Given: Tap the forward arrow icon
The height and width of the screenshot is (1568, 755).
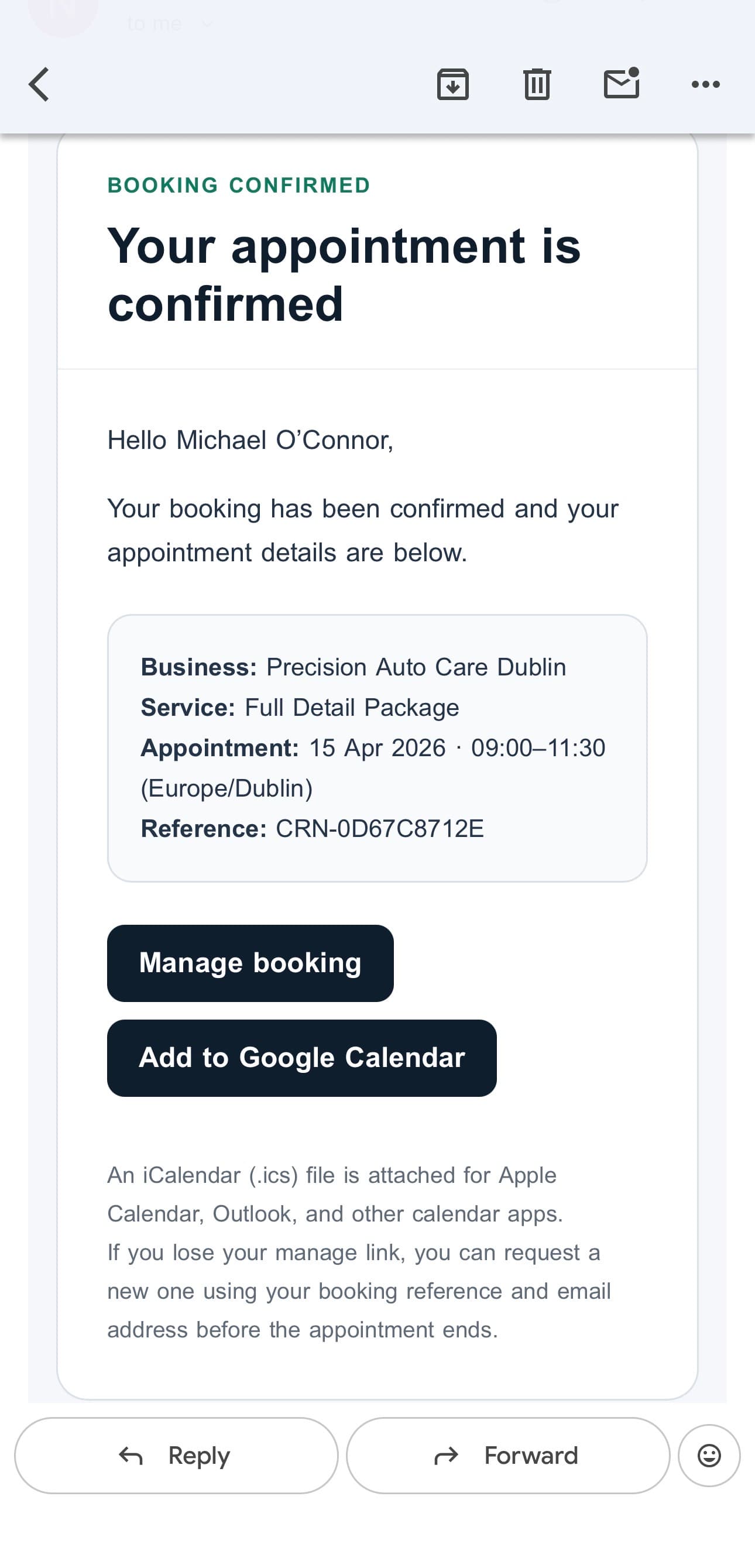Looking at the screenshot, I should point(448,1456).
